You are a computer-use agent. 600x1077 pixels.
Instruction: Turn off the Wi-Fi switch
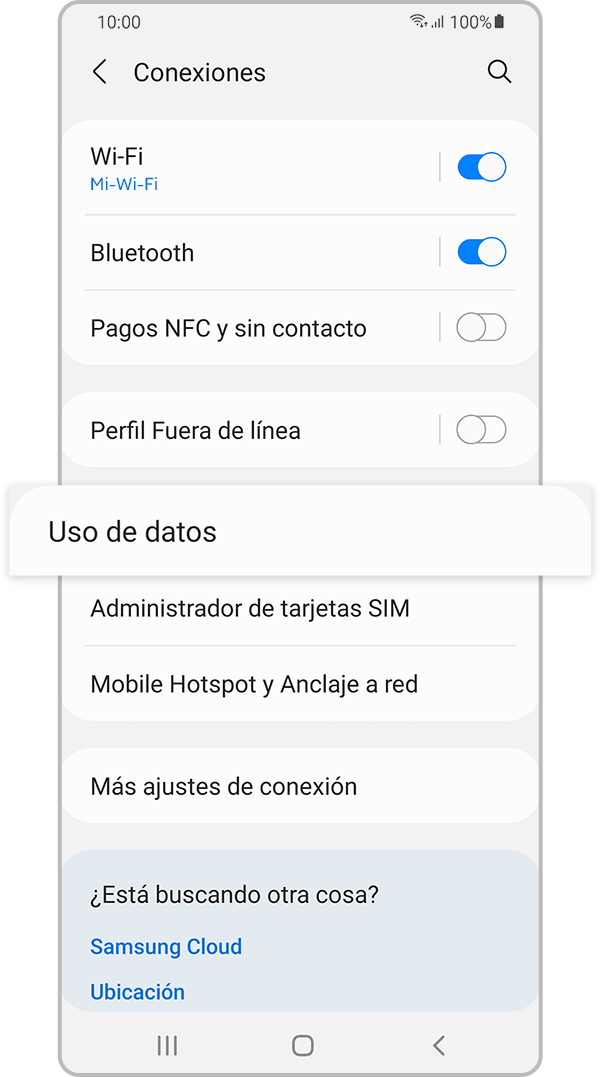[x=481, y=167]
